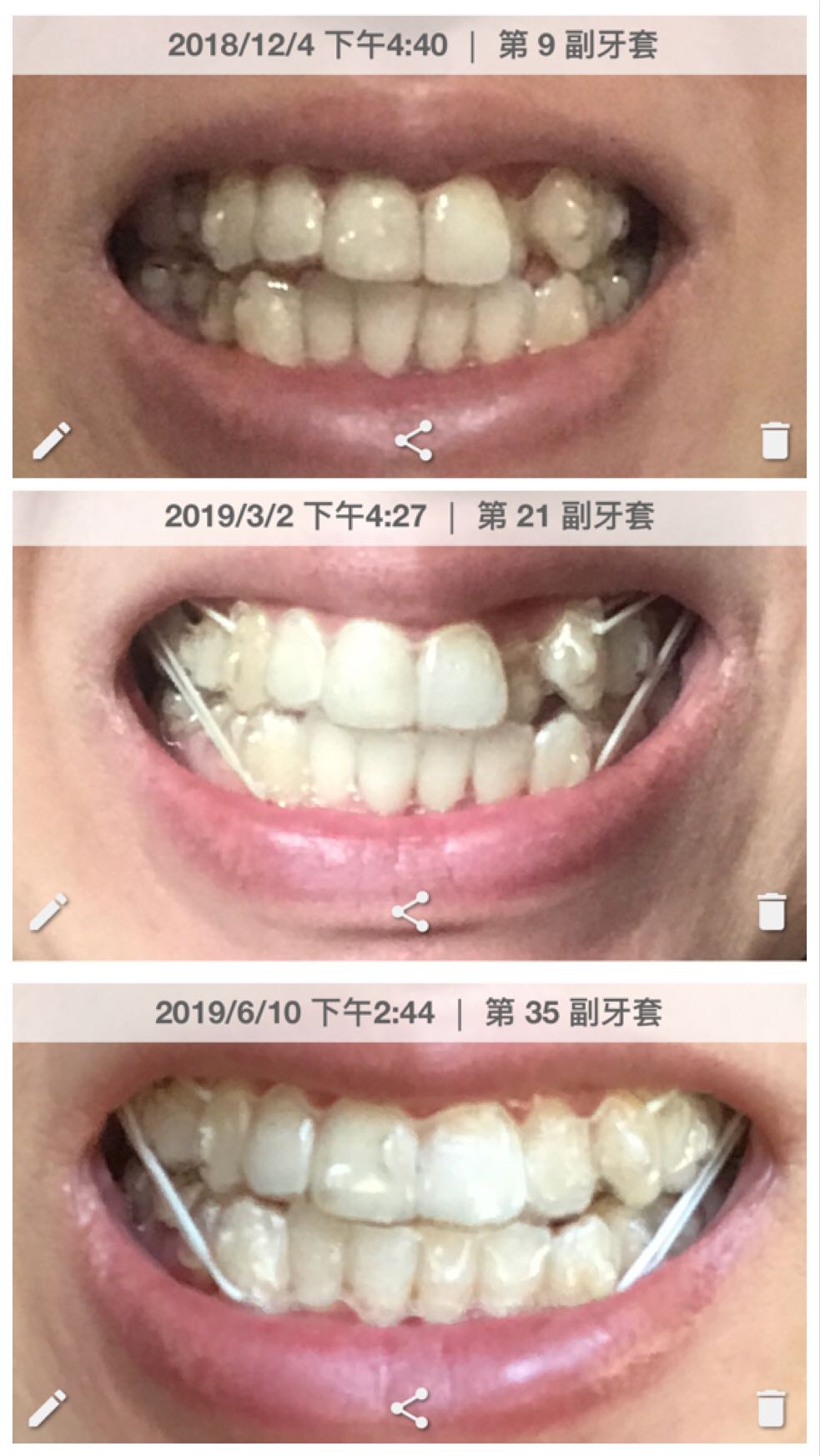The height and width of the screenshot is (1456, 820).
Task: Edit the 2019/3/2 aligner 21 photo
Action: 48,911
